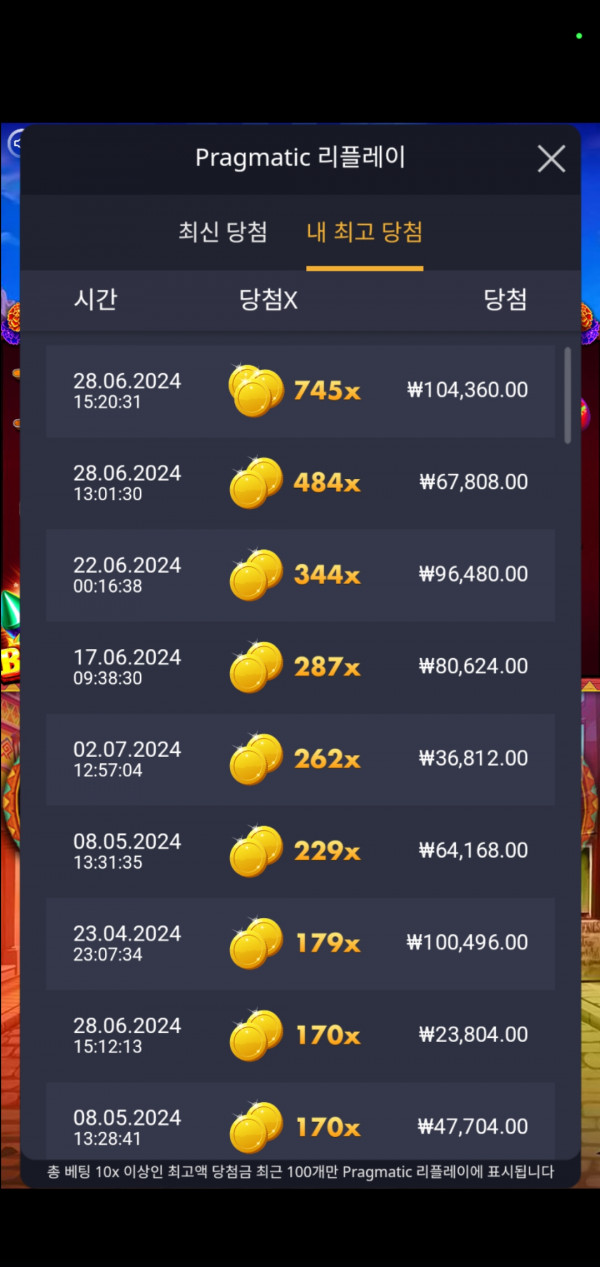View the 287x win replay
Viewport: 600px width, 1267px height.
pos(300,667)
